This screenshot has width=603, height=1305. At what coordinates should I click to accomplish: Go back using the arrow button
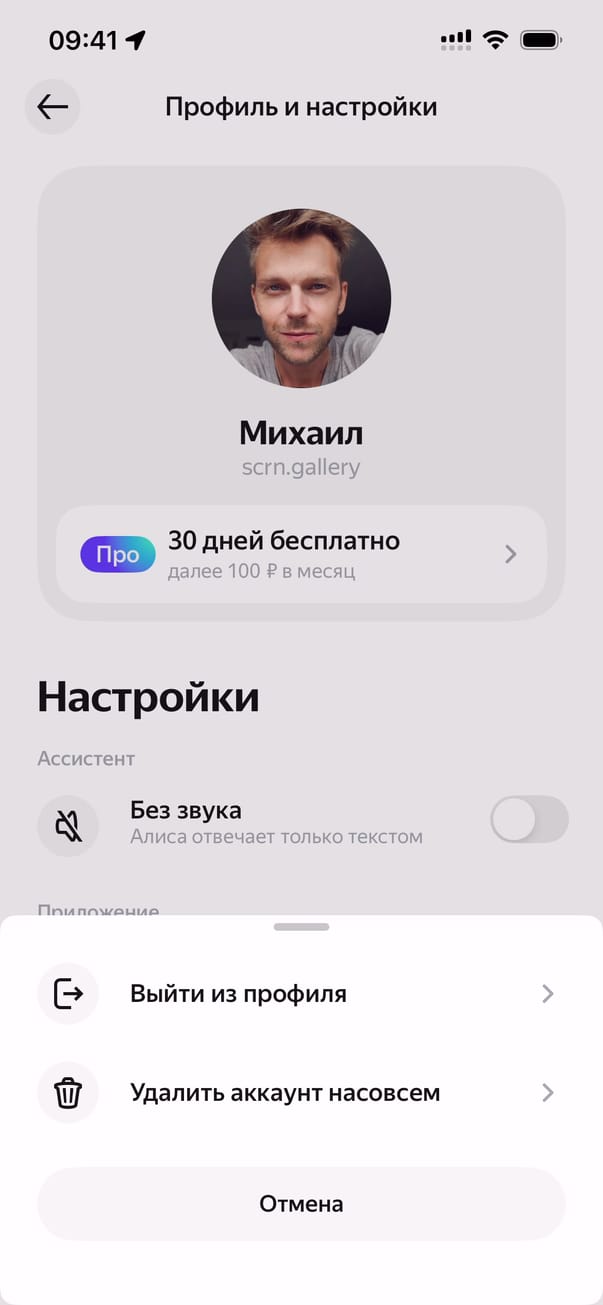52,107
